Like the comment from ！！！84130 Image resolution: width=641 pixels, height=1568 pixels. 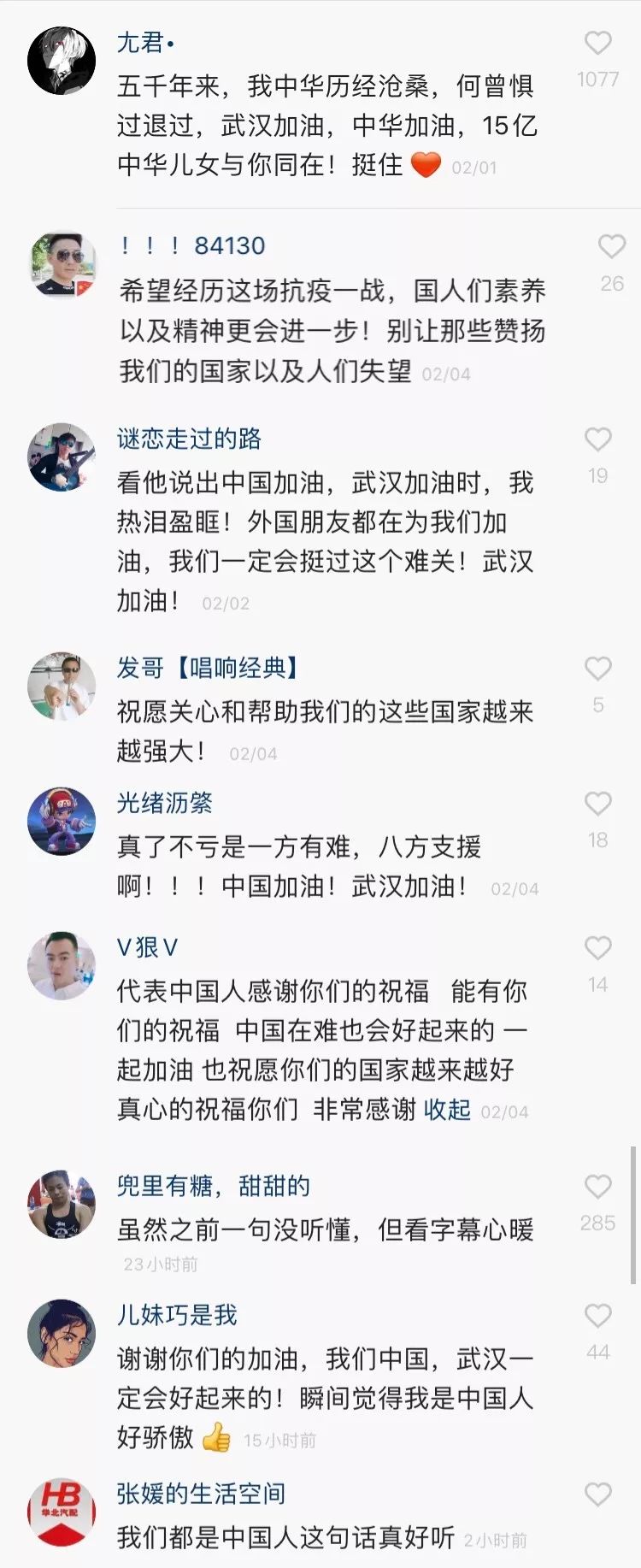(611, 246)
